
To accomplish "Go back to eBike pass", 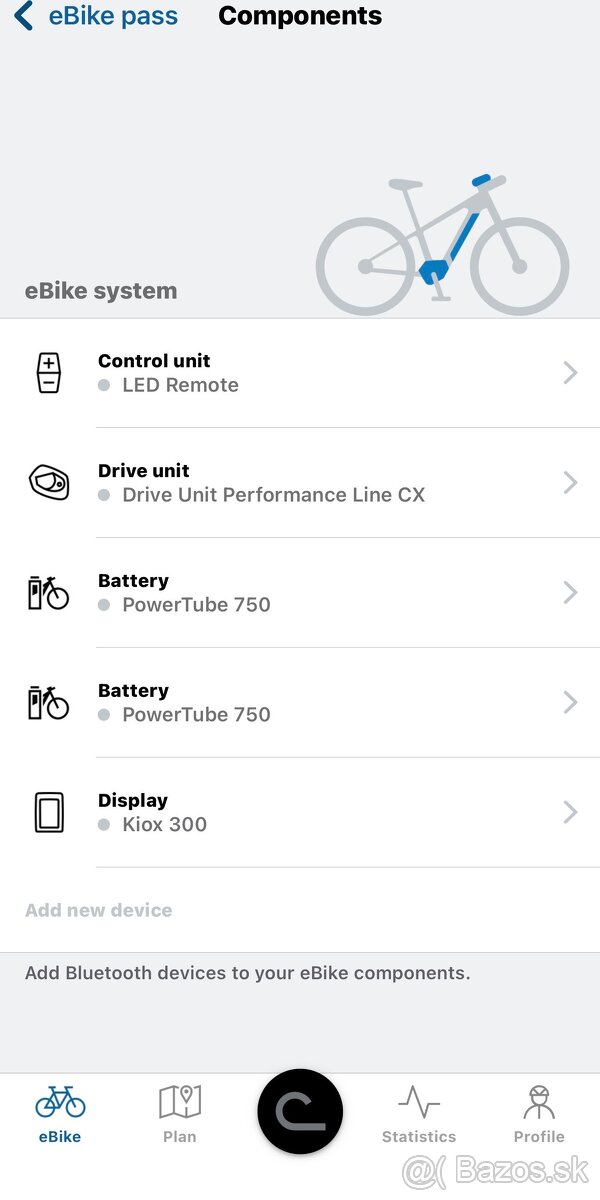I will coord(95,17).
